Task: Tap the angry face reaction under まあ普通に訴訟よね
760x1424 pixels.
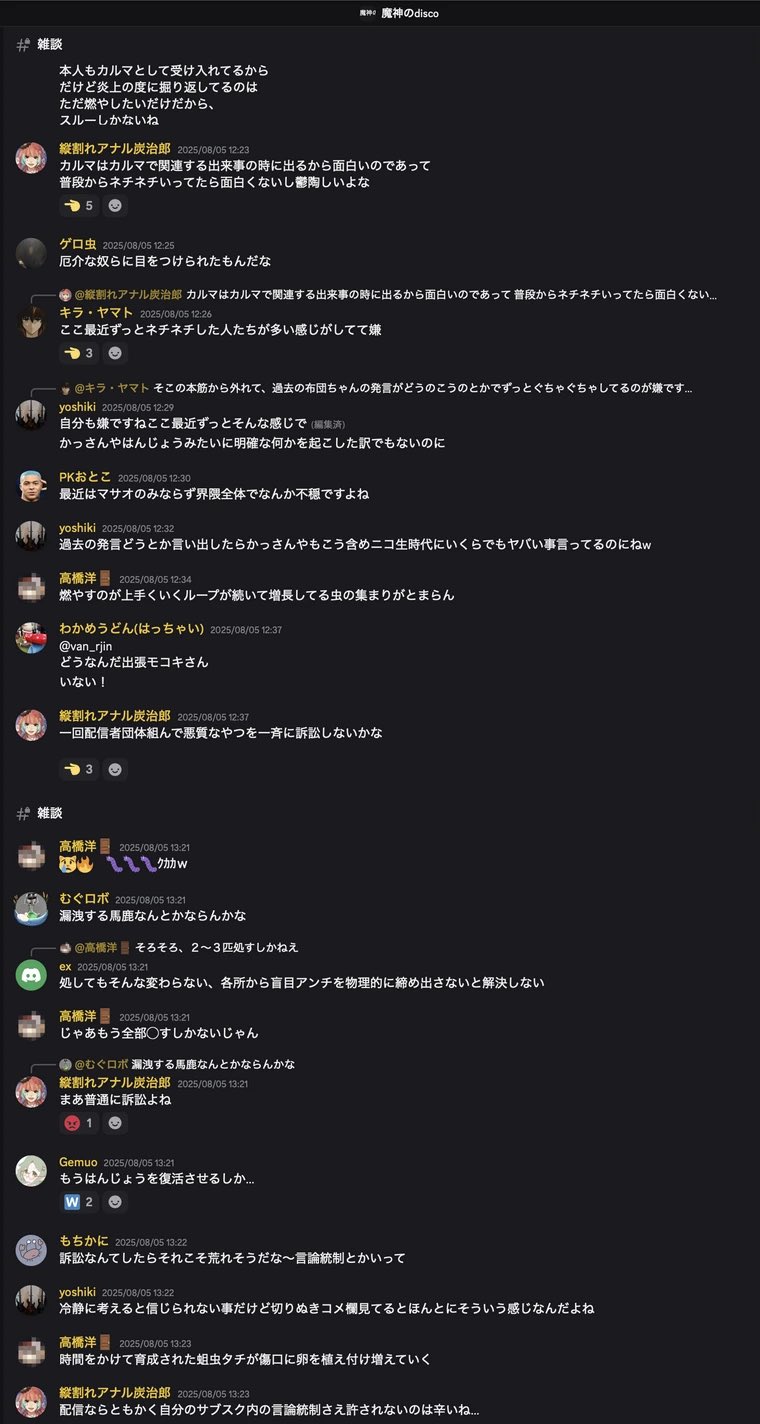Action: pos(79,1123)
